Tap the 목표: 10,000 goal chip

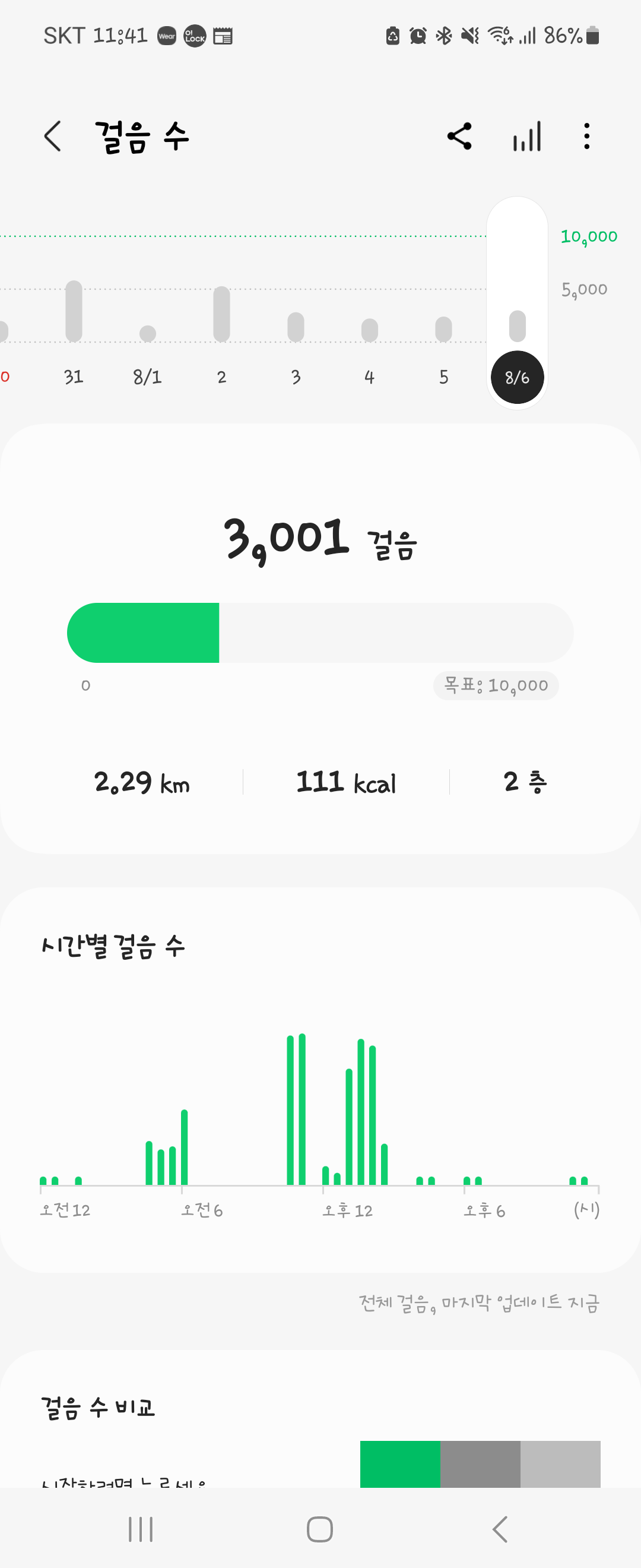[496, 685]
